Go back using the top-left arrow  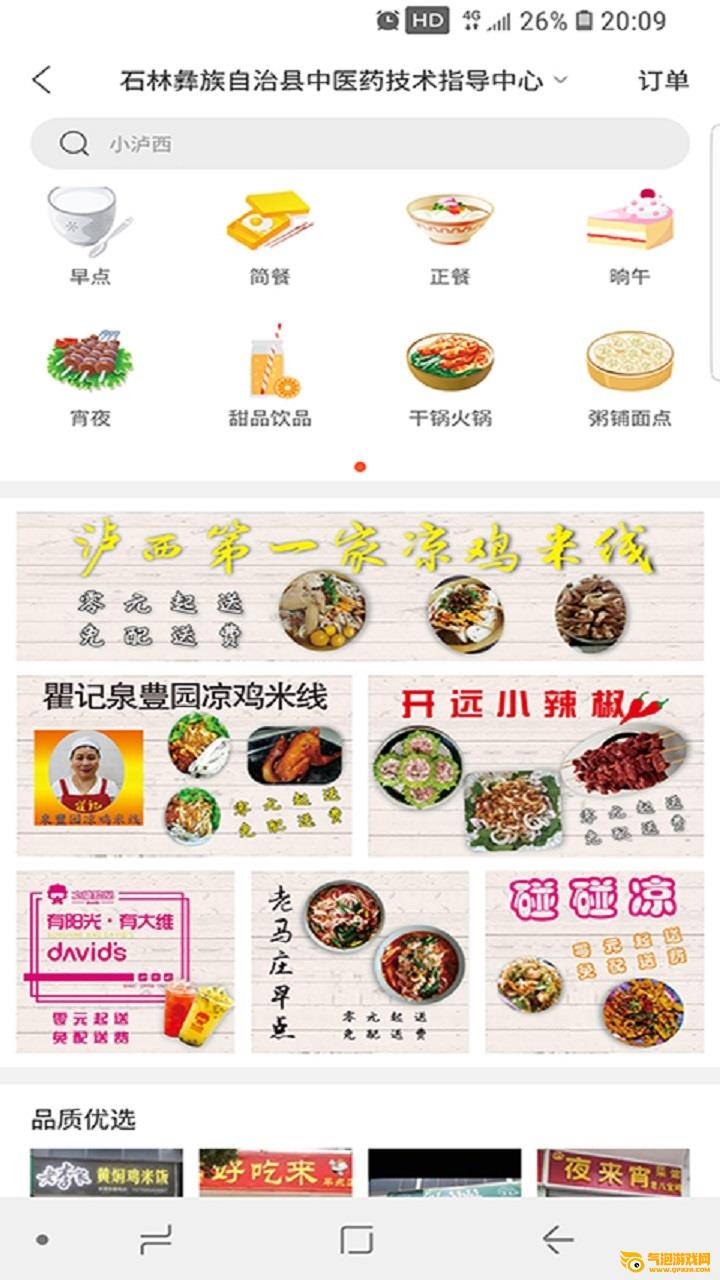tap(42, 80)
